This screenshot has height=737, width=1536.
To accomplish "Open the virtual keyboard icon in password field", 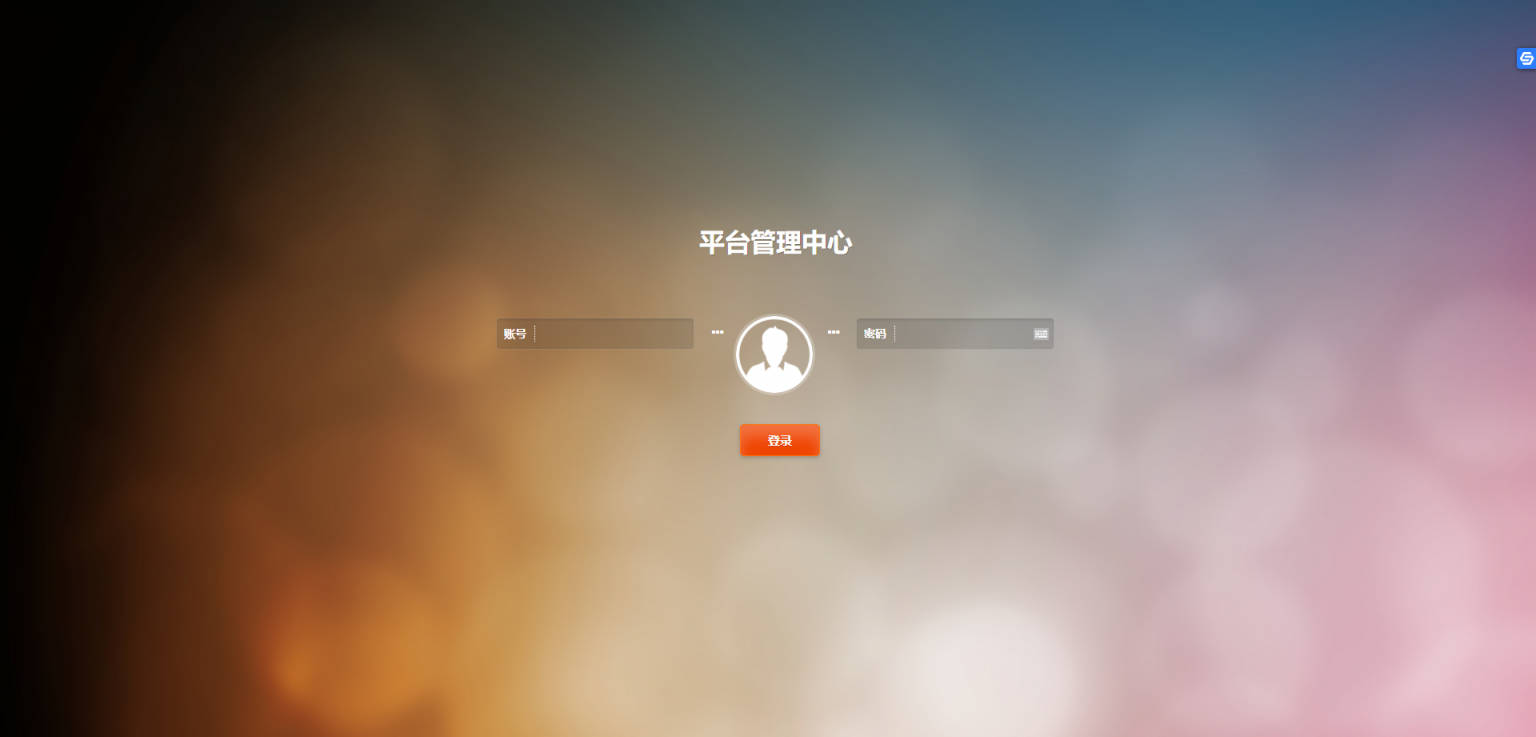I will pyautogui.click(x=1041, y=334).
